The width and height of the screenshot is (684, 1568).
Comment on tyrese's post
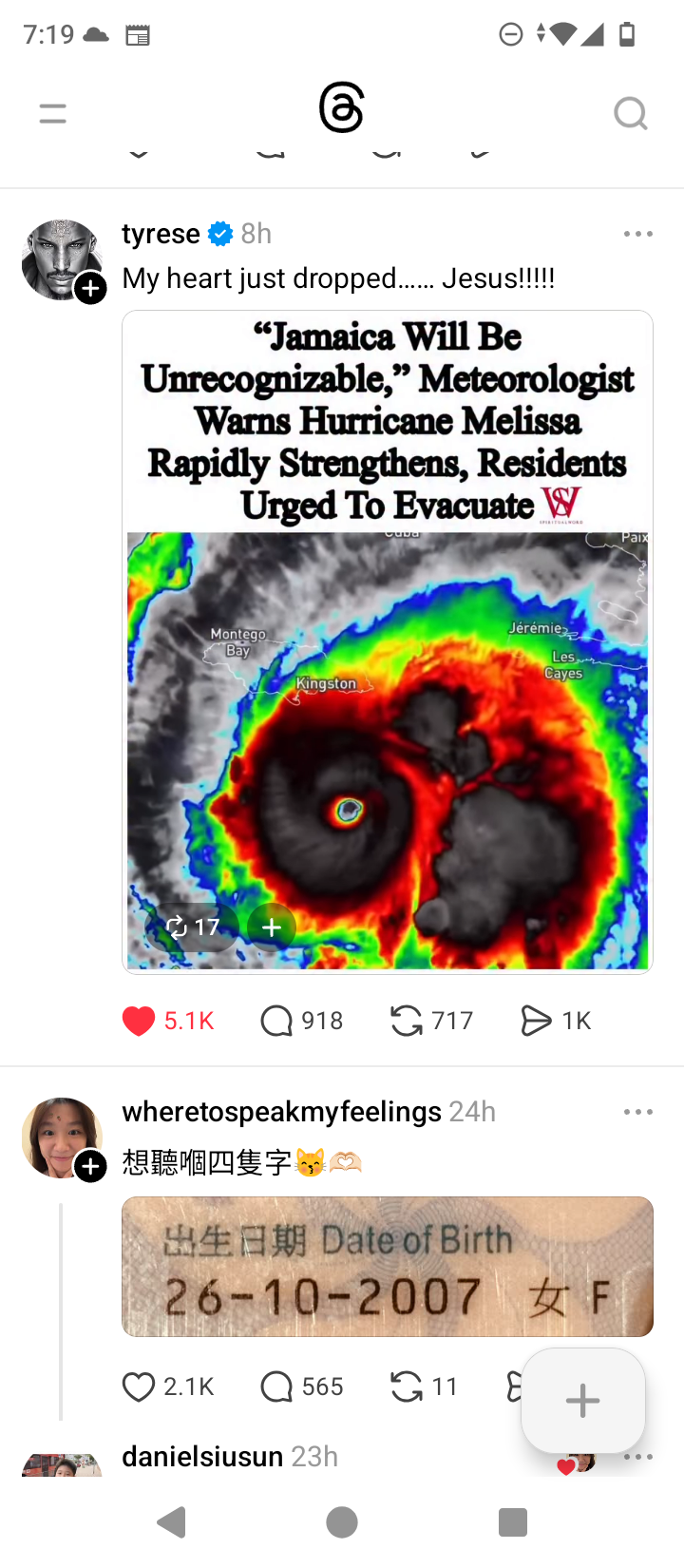pos(276,1021)
